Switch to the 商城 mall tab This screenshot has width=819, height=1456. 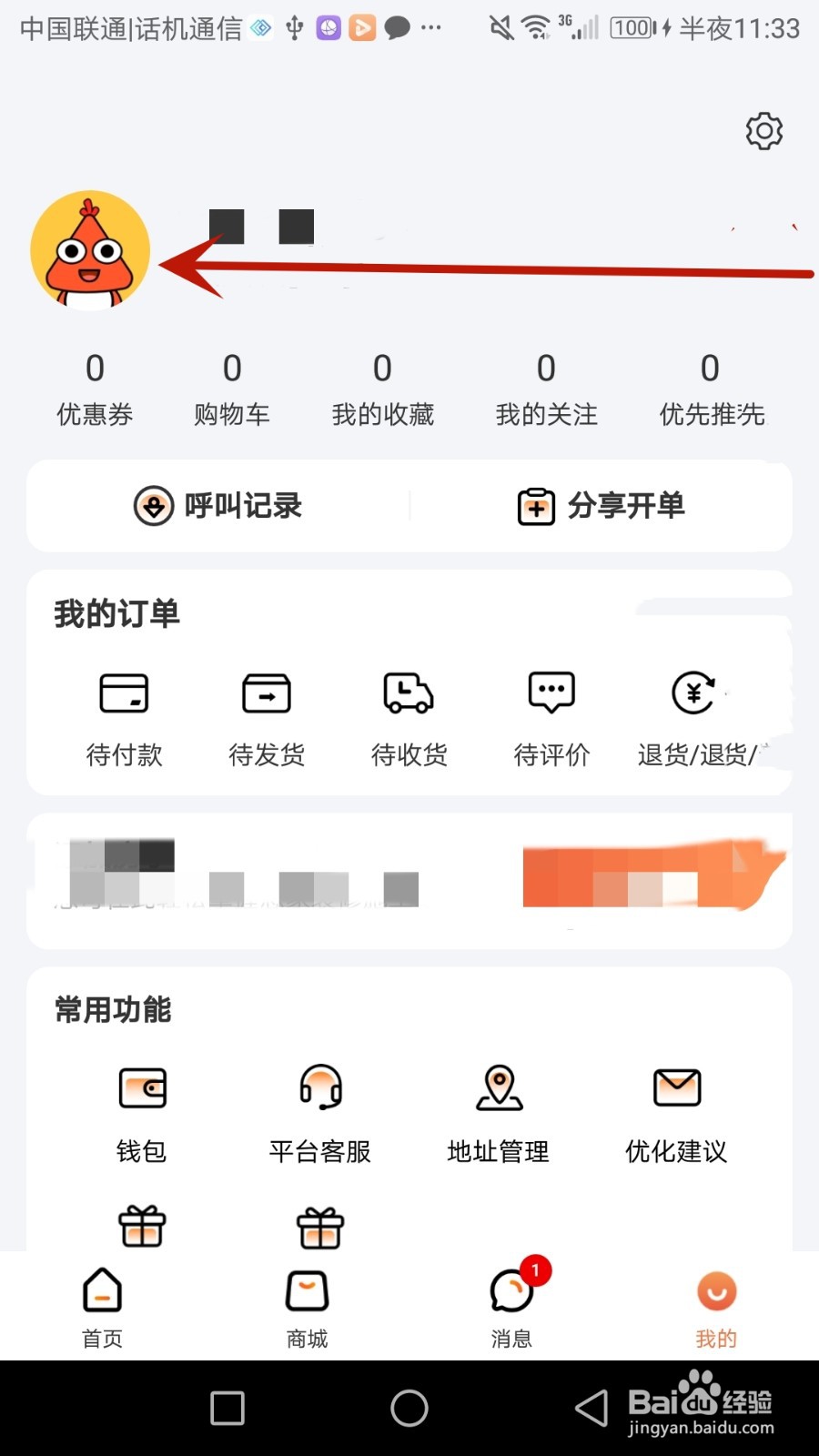click(x=306, y=1306)
